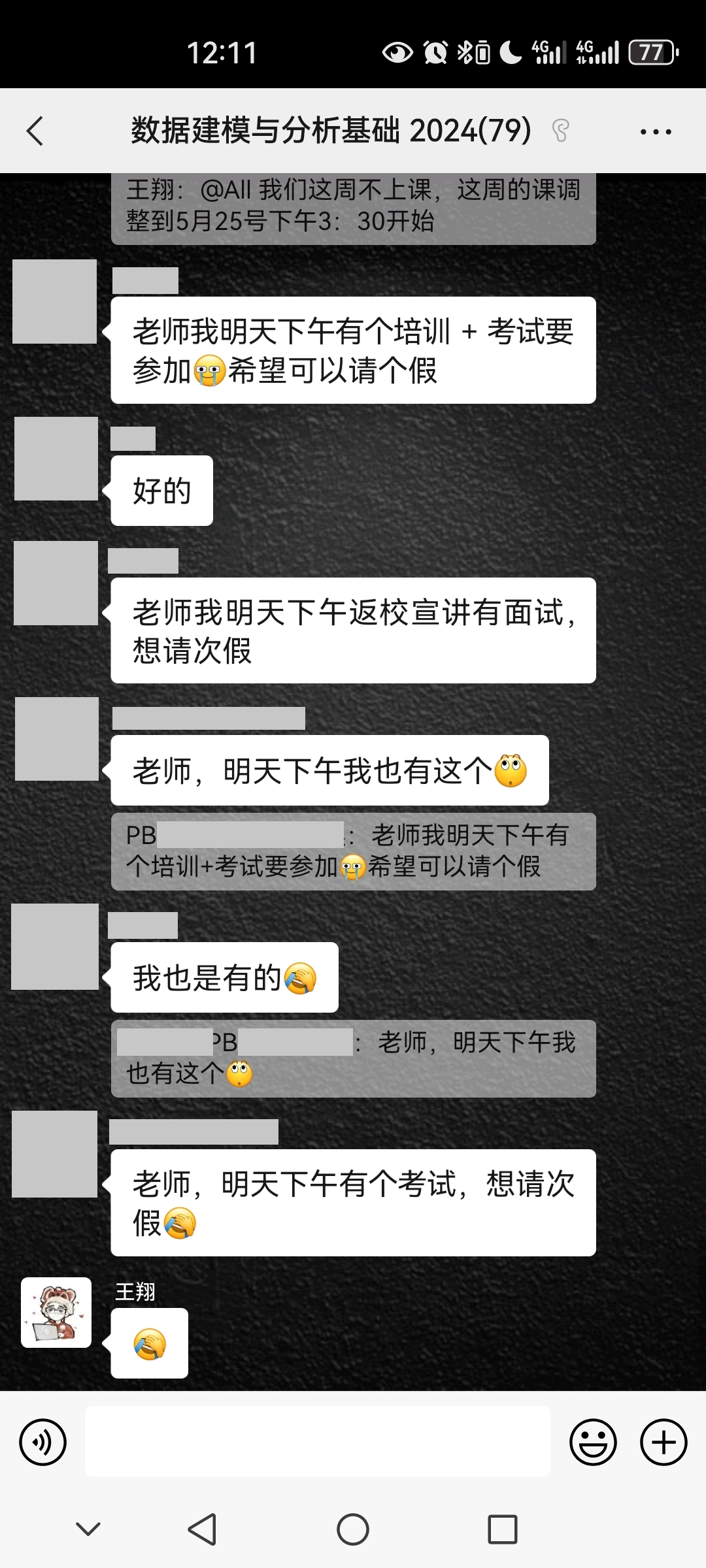Open the group chat overflow menu
The image size is (706, 1568).
click(x=656, y=131)
